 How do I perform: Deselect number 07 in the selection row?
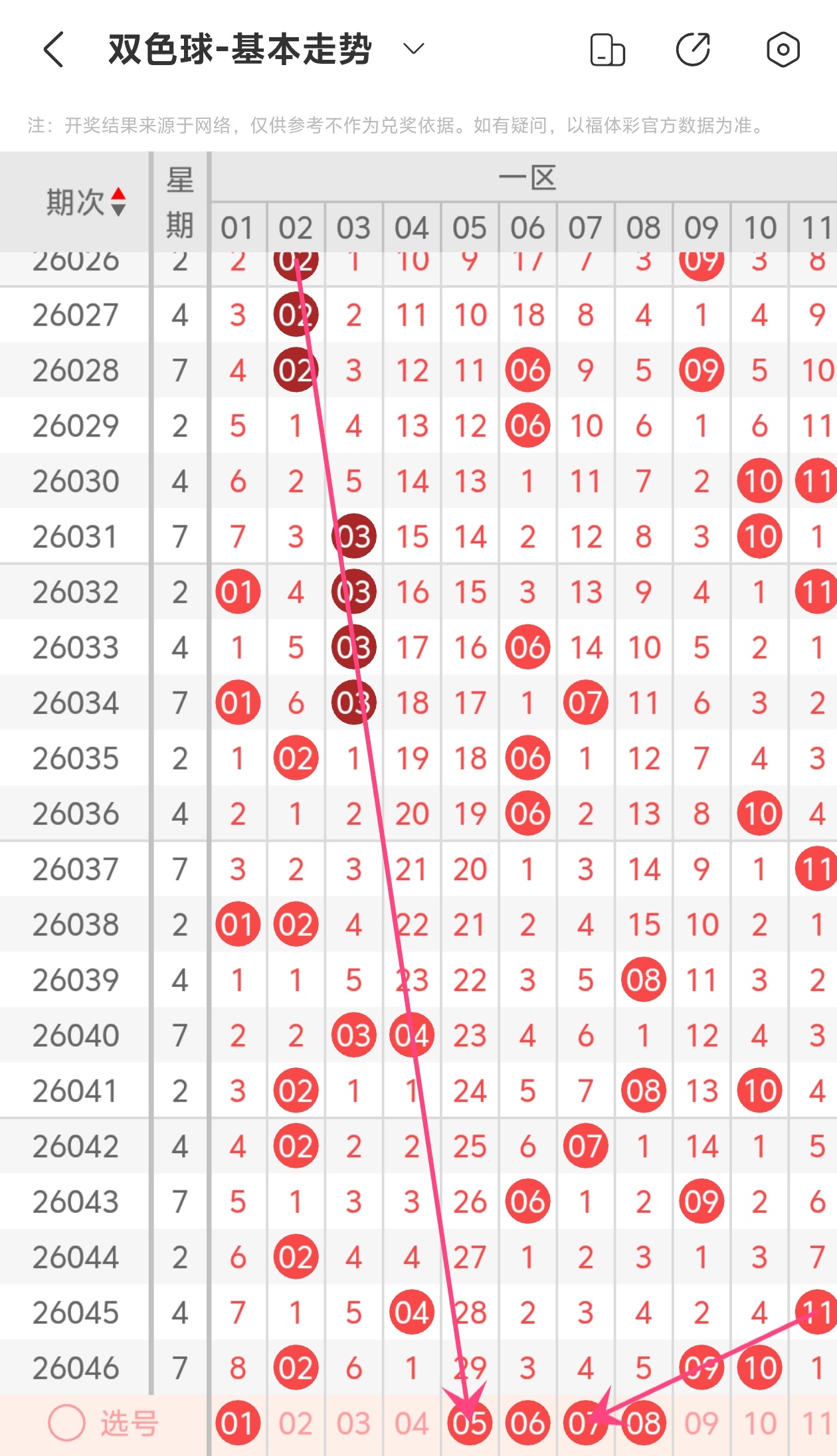point(585,1423)
